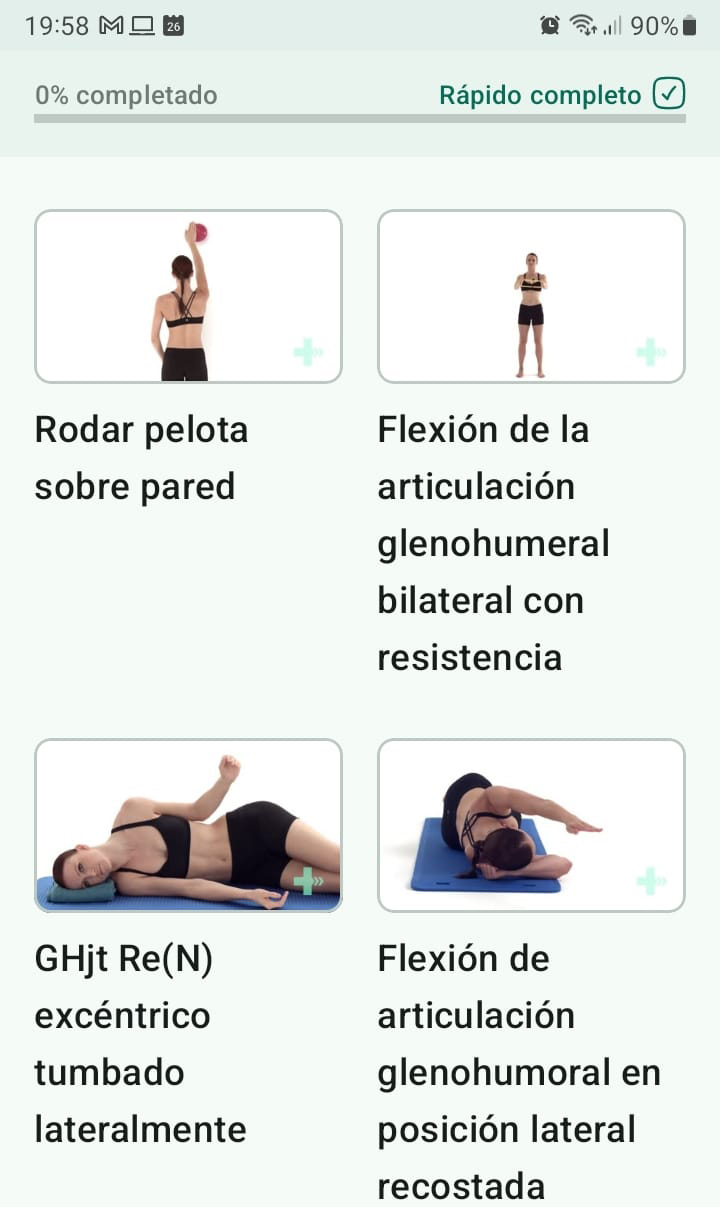Open GHjt Re(N) excéntrico tumbado lateralmente exercise
720x1207 pixels.
coord(188,825)
